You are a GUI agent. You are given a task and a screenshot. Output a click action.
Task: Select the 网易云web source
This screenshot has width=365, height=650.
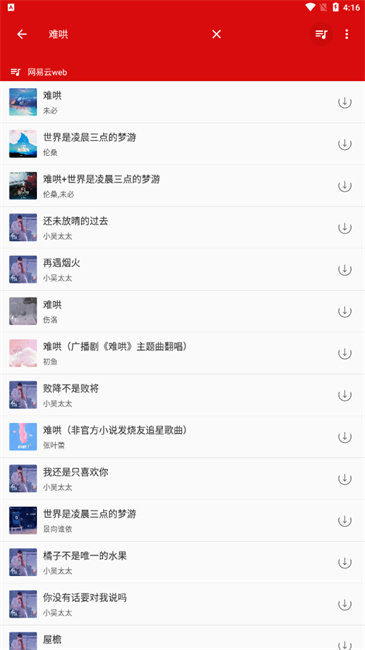(39, 72)
